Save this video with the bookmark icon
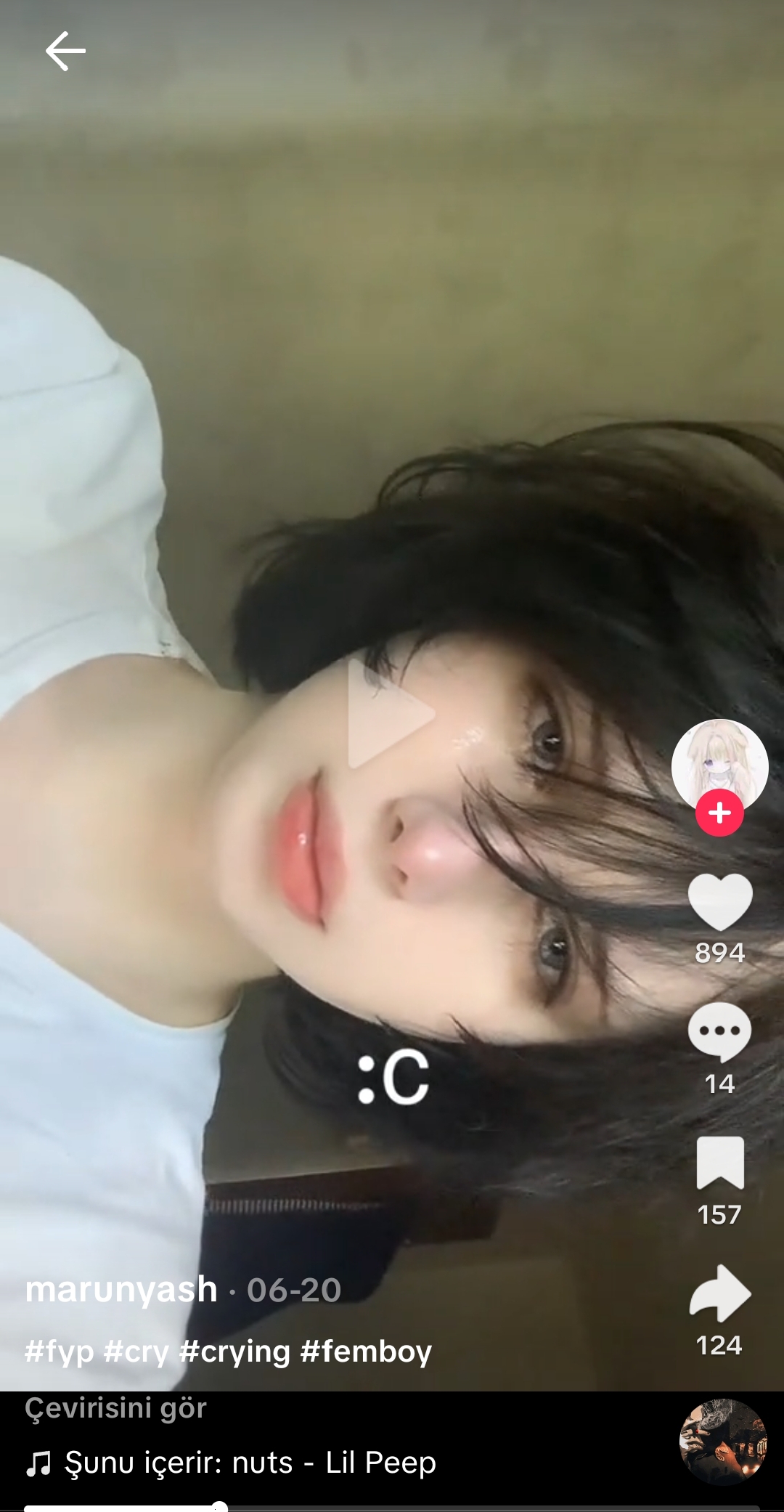The image size is (784, 1512). point(719,1163)
